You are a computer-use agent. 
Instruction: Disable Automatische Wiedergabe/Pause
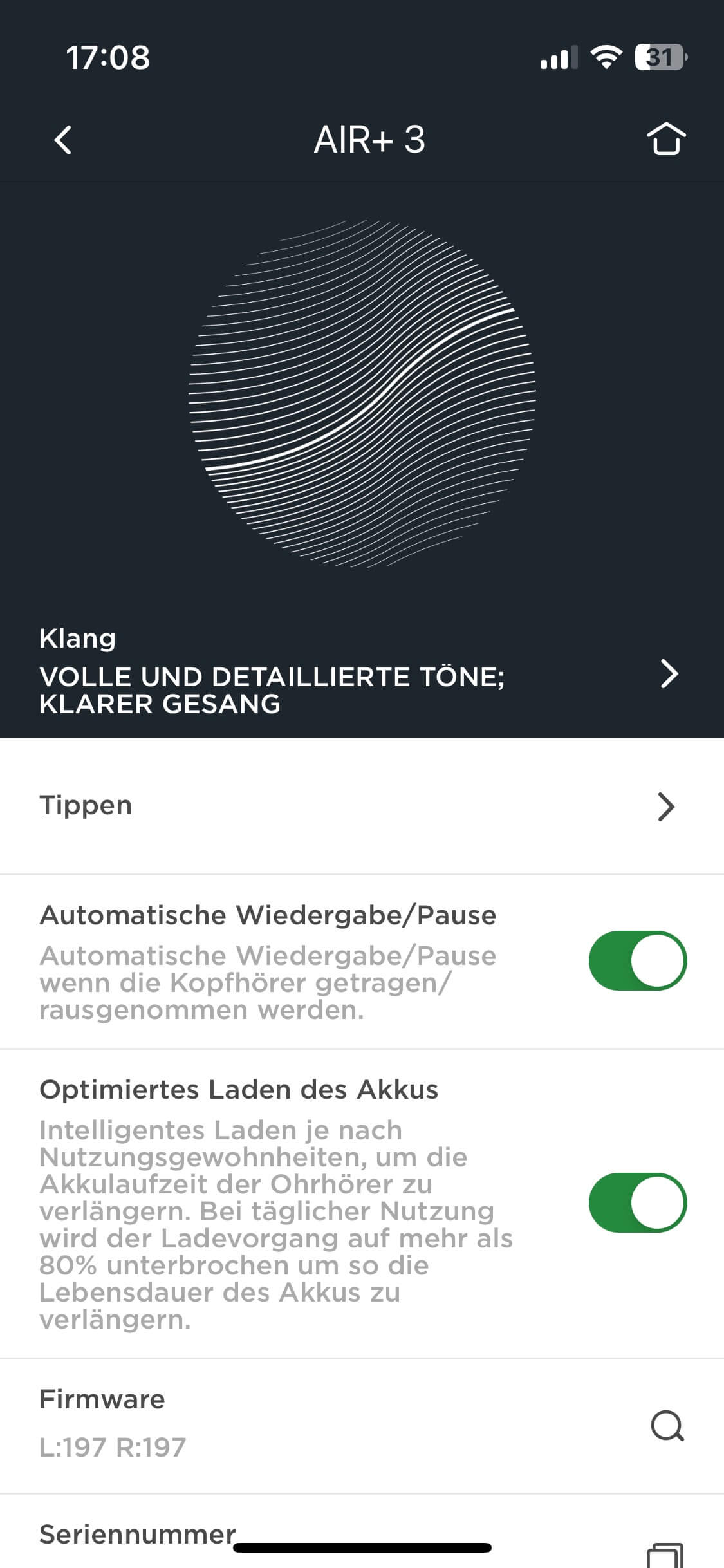coord(637,960)
